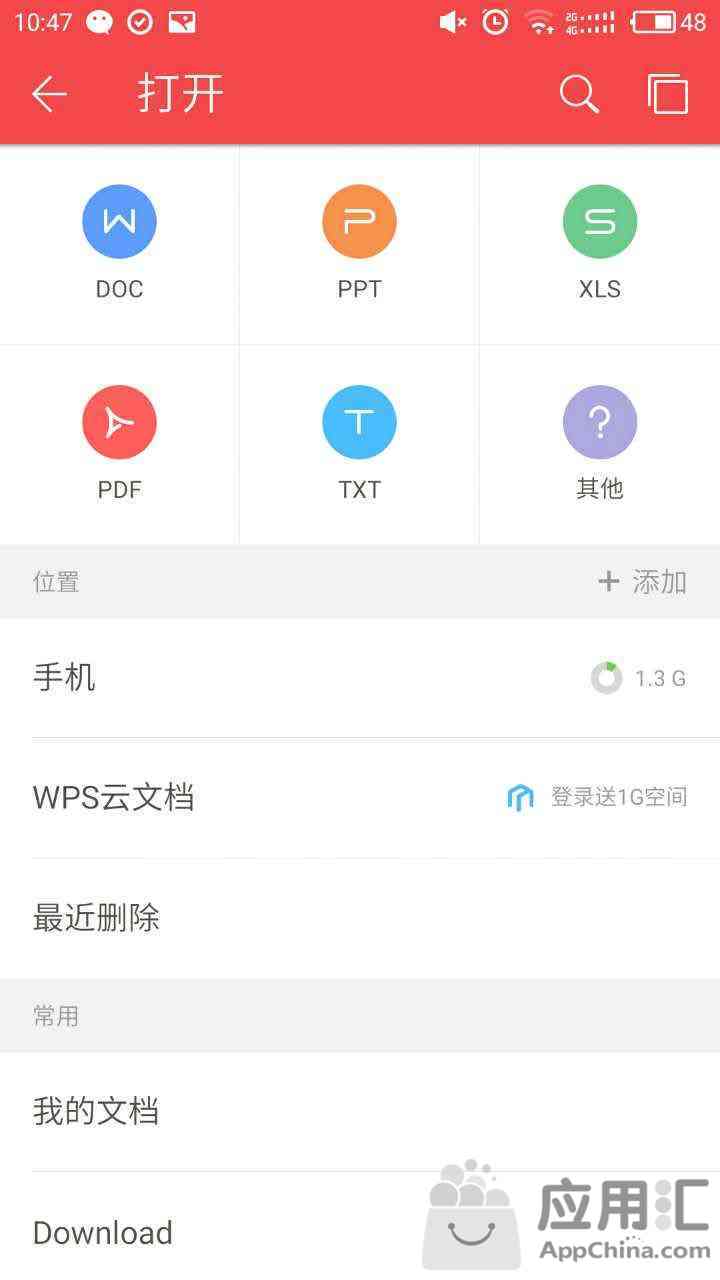Open the multi-window documents icon
Screen dimensions: 720x1280
[x=669, y=94]
